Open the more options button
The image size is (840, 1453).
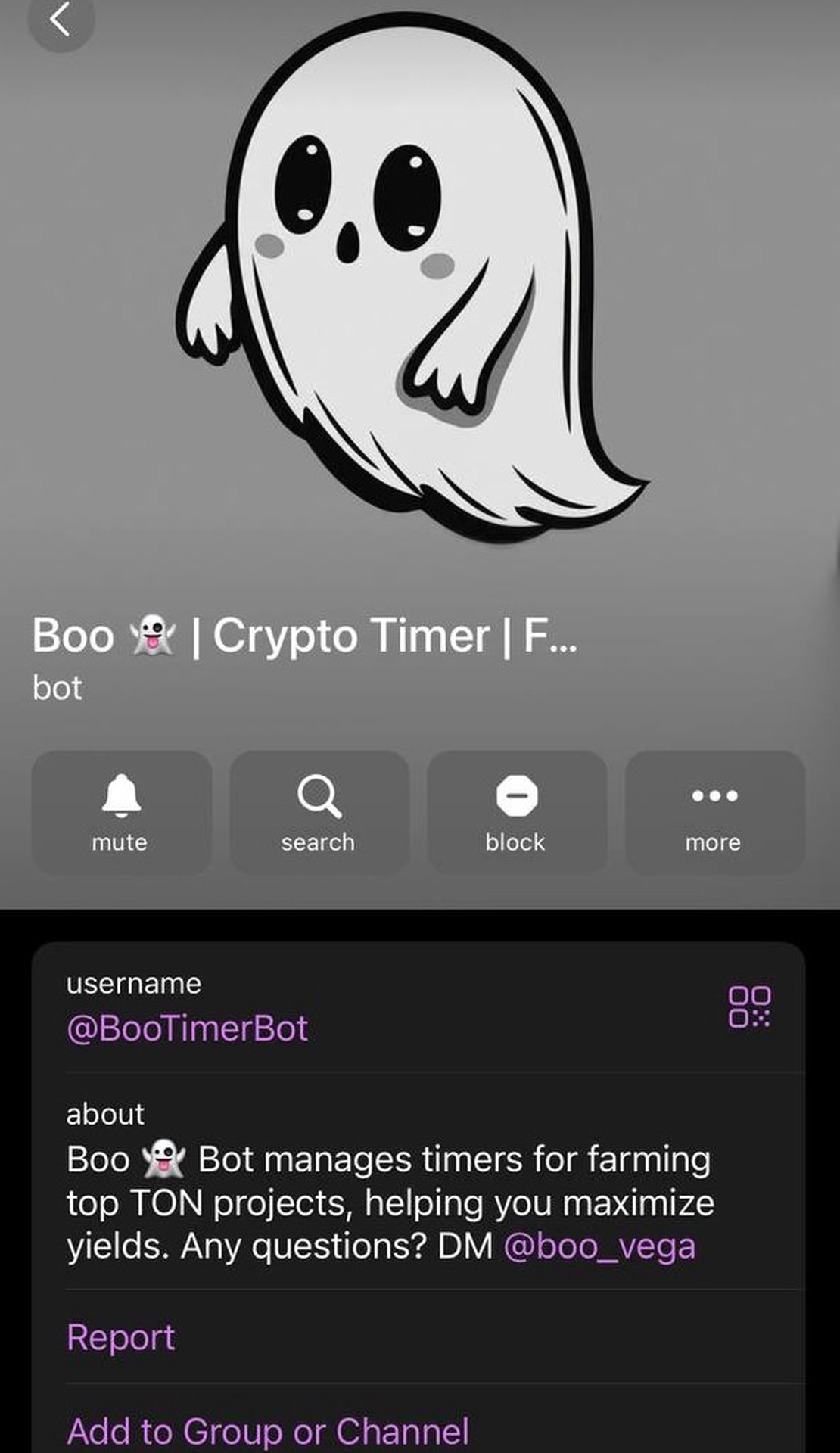714,813
